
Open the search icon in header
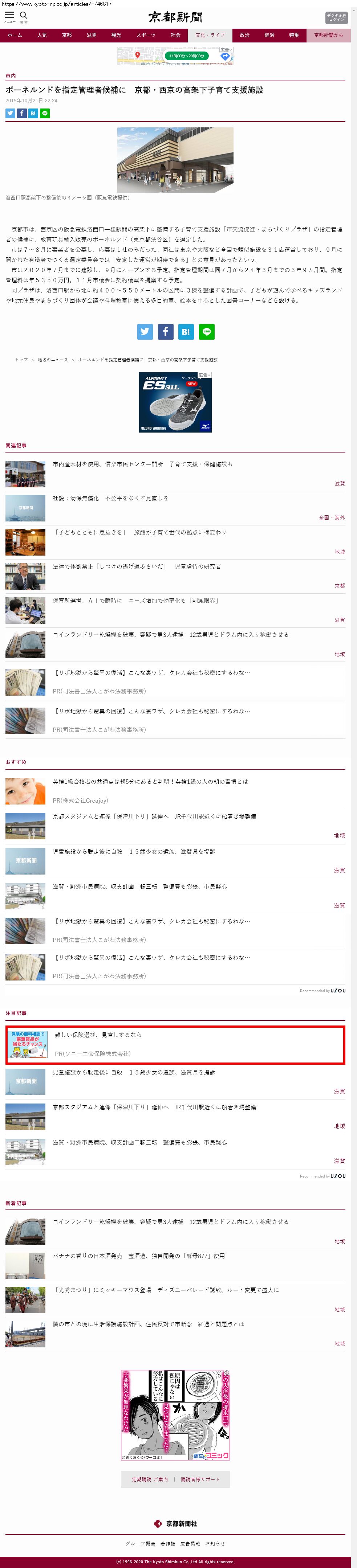pos(24,16)
